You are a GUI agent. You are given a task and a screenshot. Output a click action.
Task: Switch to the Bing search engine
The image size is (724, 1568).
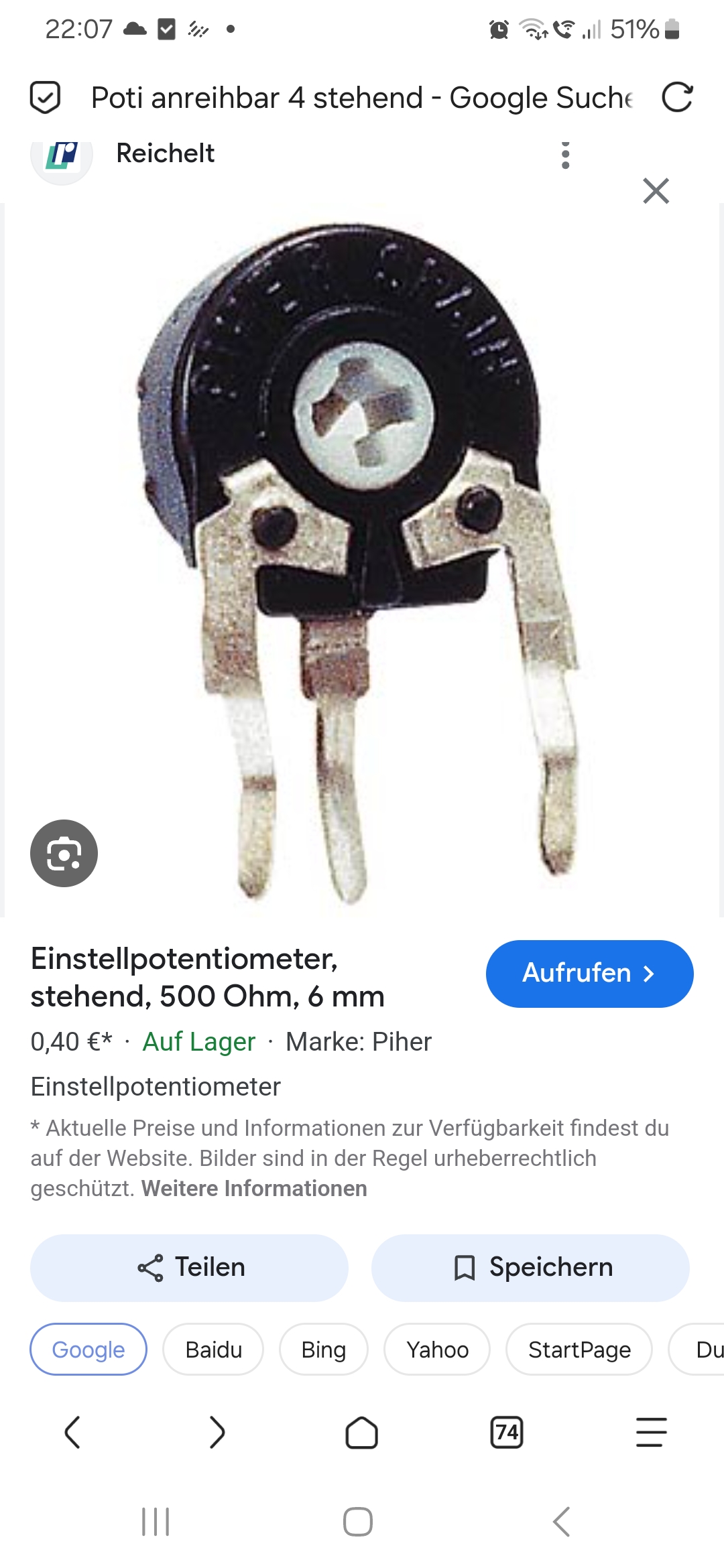point(323,1350)
